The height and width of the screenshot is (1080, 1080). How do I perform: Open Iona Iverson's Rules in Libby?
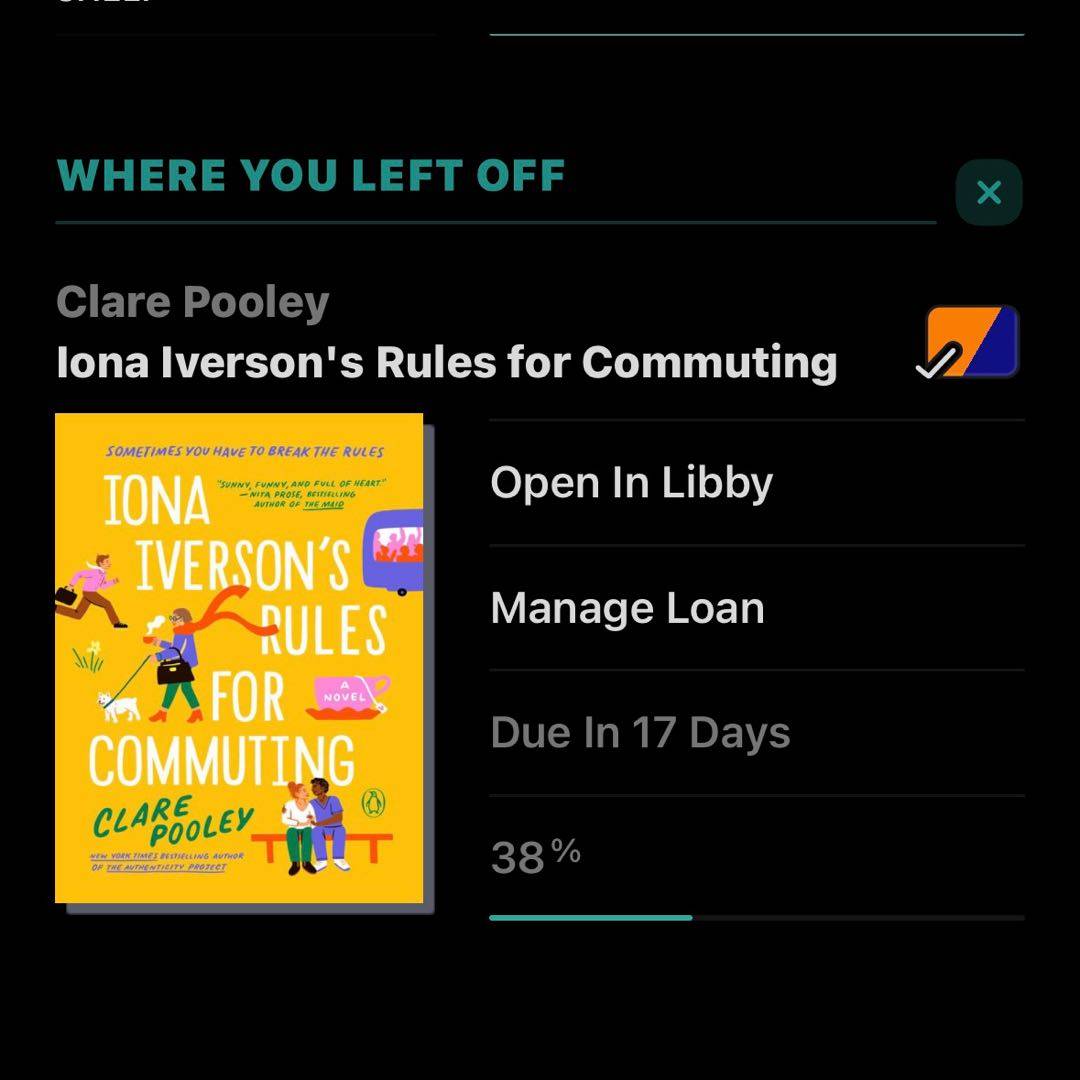click(x=631, y=483)
